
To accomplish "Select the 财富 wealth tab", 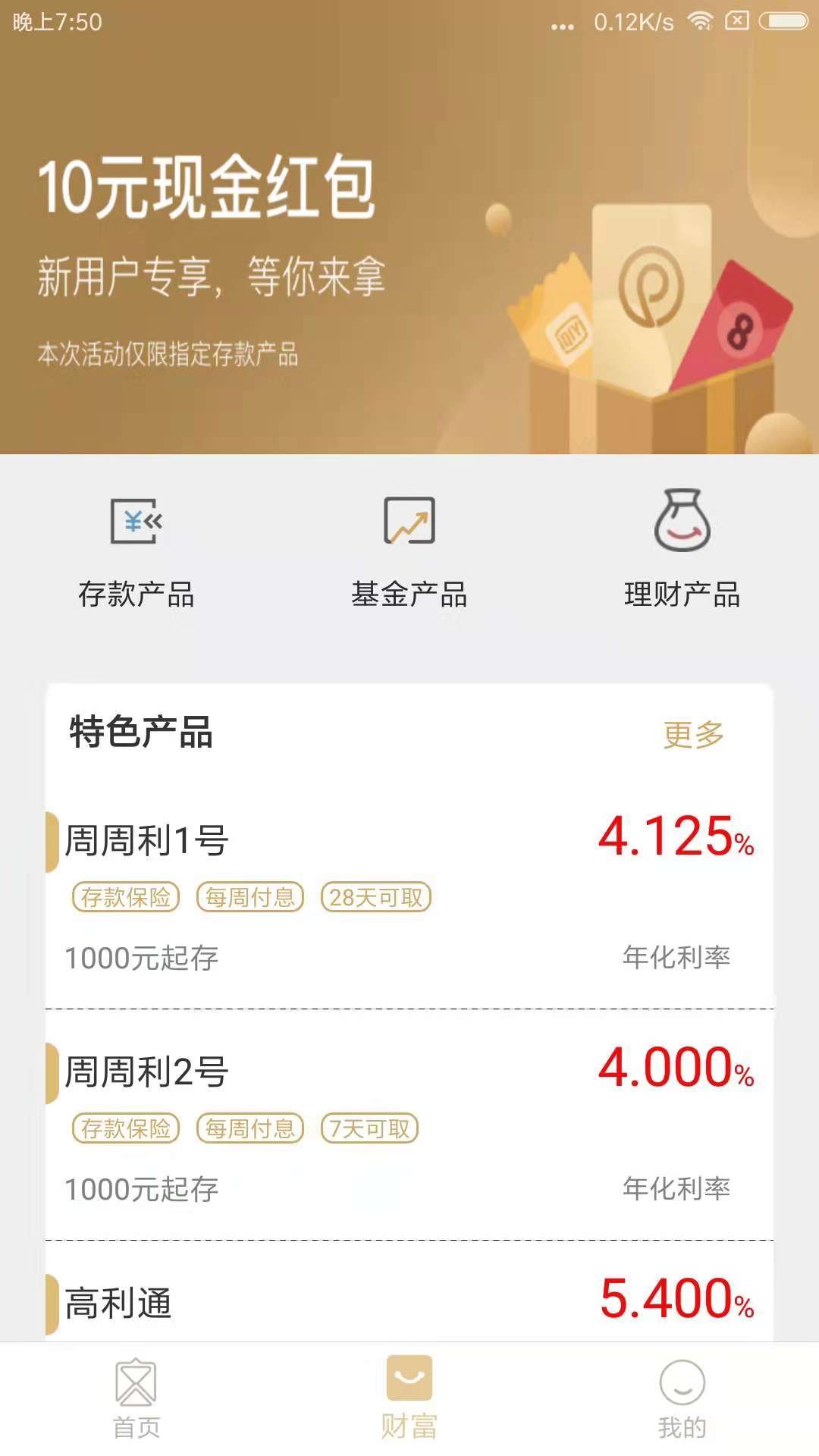I will coord(409,1399).
